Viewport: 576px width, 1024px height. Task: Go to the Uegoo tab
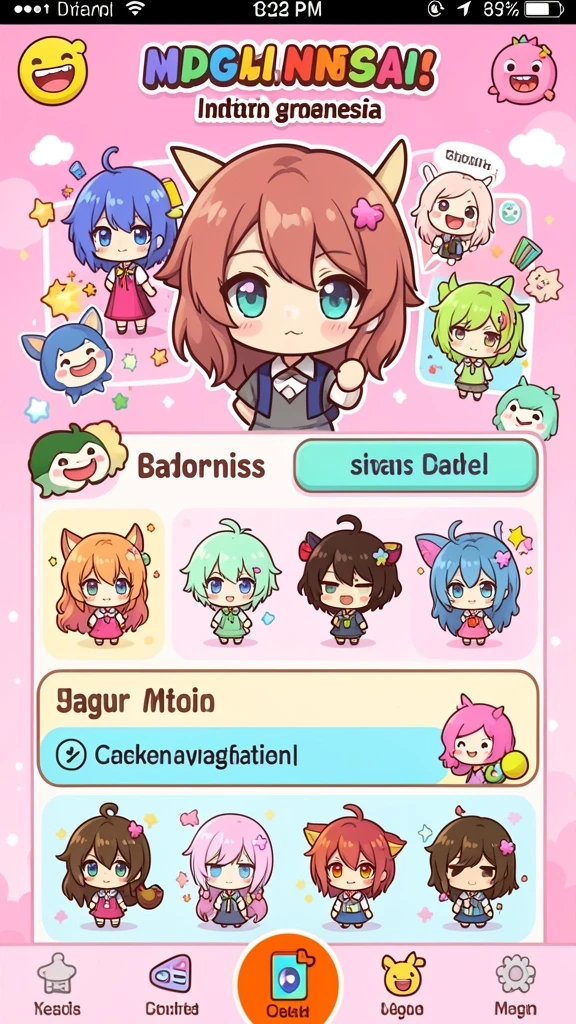coord(402,984)
